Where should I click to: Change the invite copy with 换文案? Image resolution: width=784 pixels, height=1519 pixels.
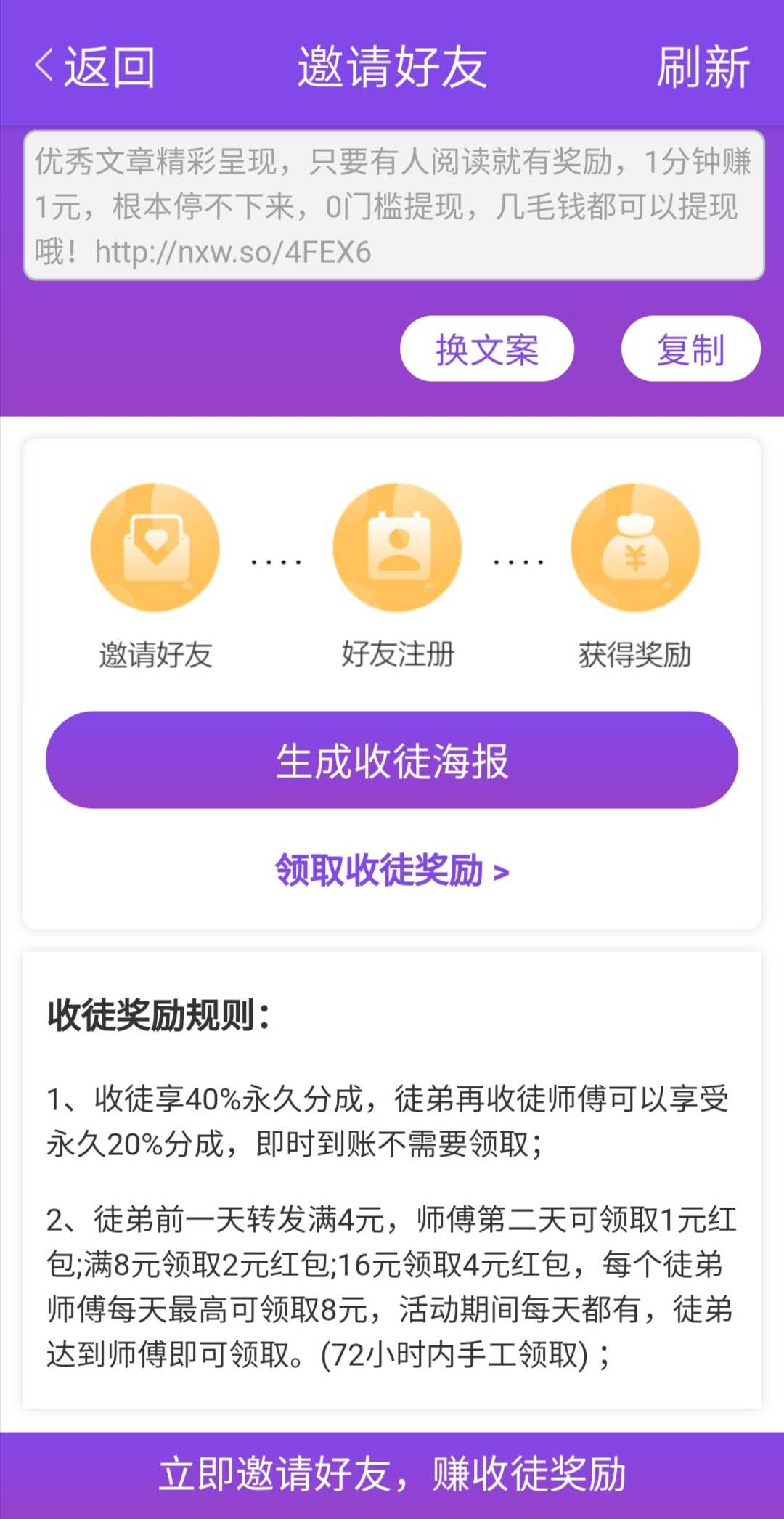487,349
